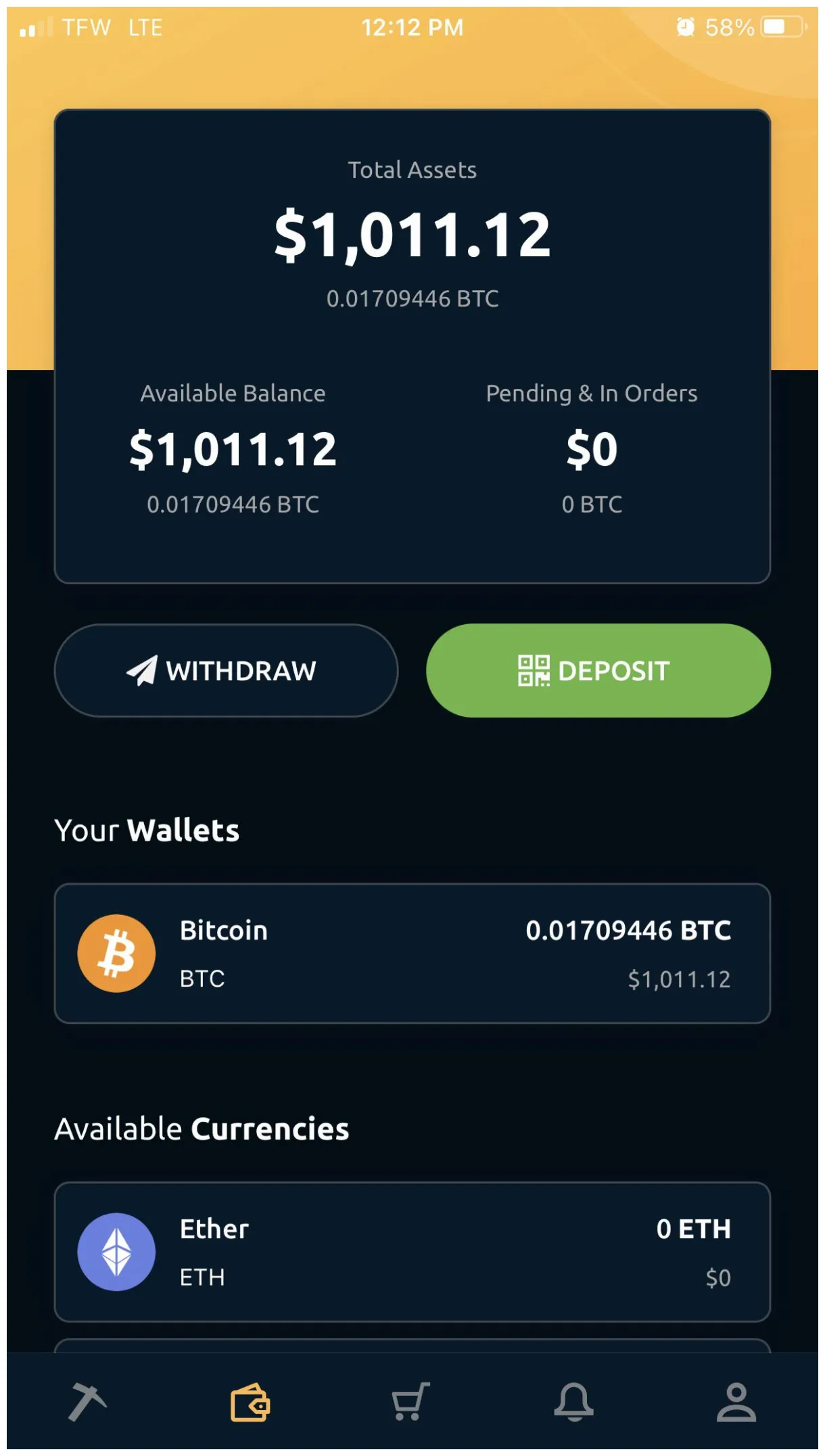Click the QR code icon on Deposit

(x=534, y=670)
